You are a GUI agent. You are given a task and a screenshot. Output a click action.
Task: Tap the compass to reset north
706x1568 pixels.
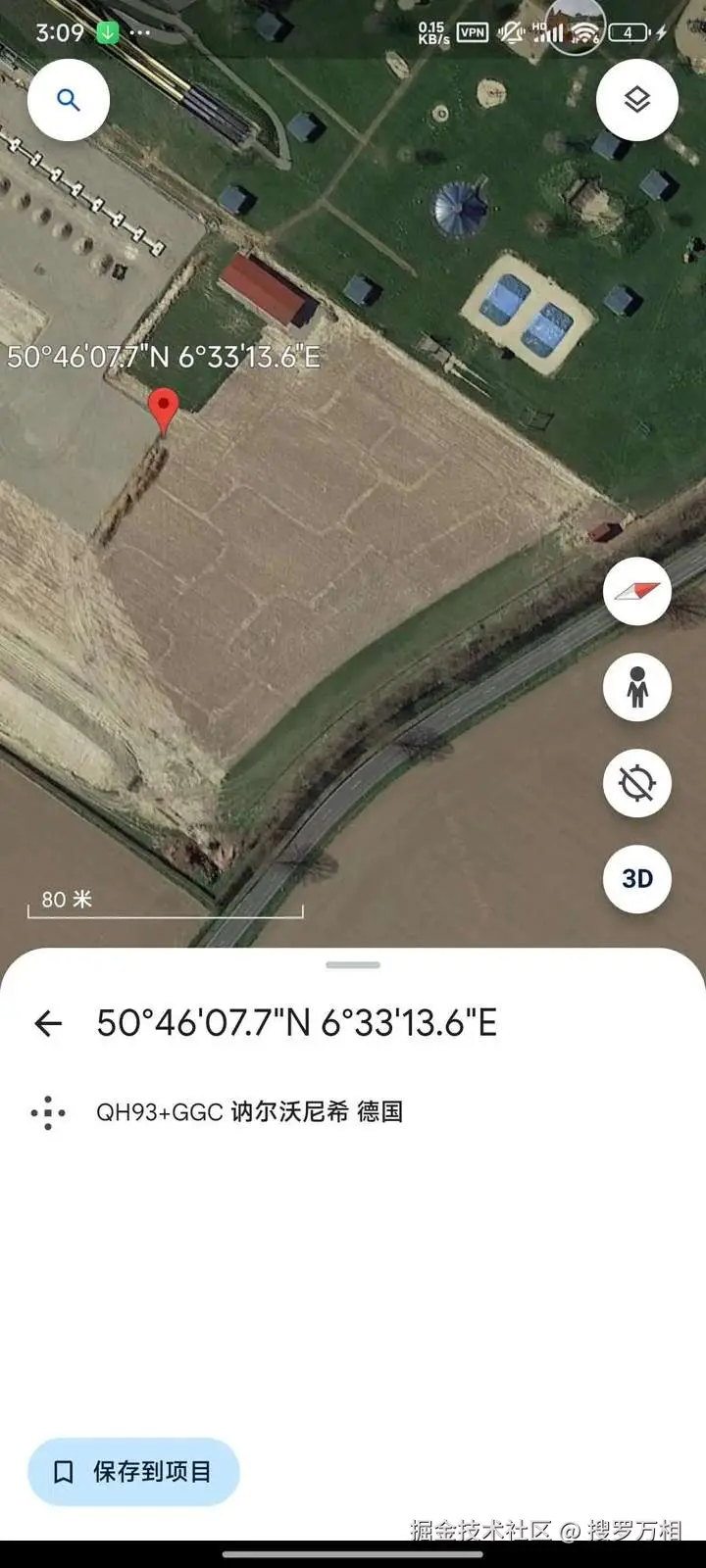637,592
